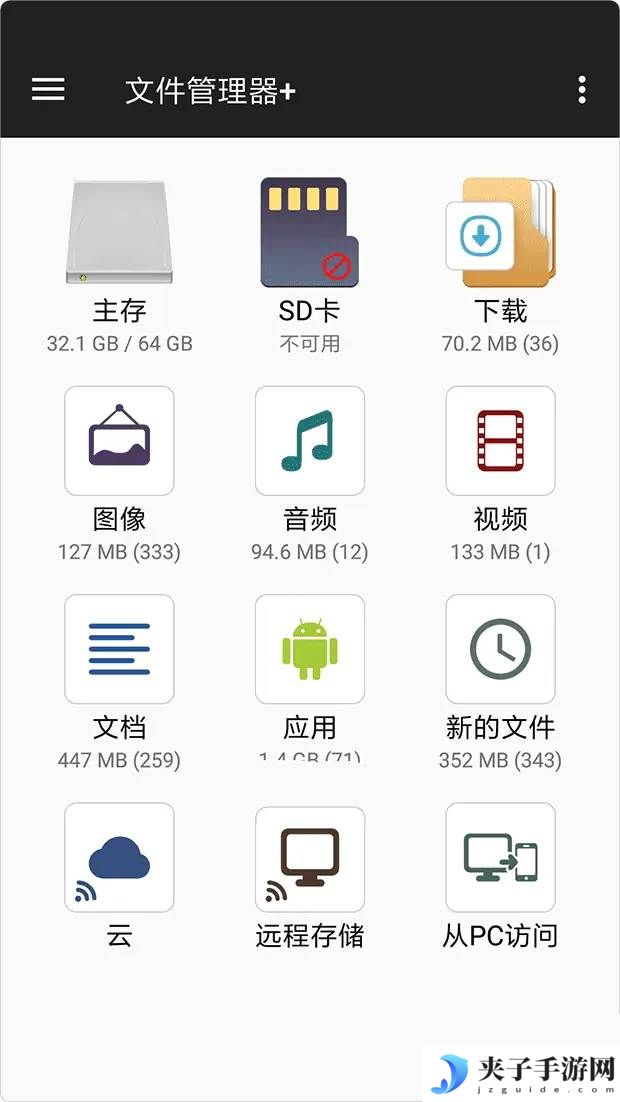
Task: Open the hamburger drawer menu
Action: [49, 89]
